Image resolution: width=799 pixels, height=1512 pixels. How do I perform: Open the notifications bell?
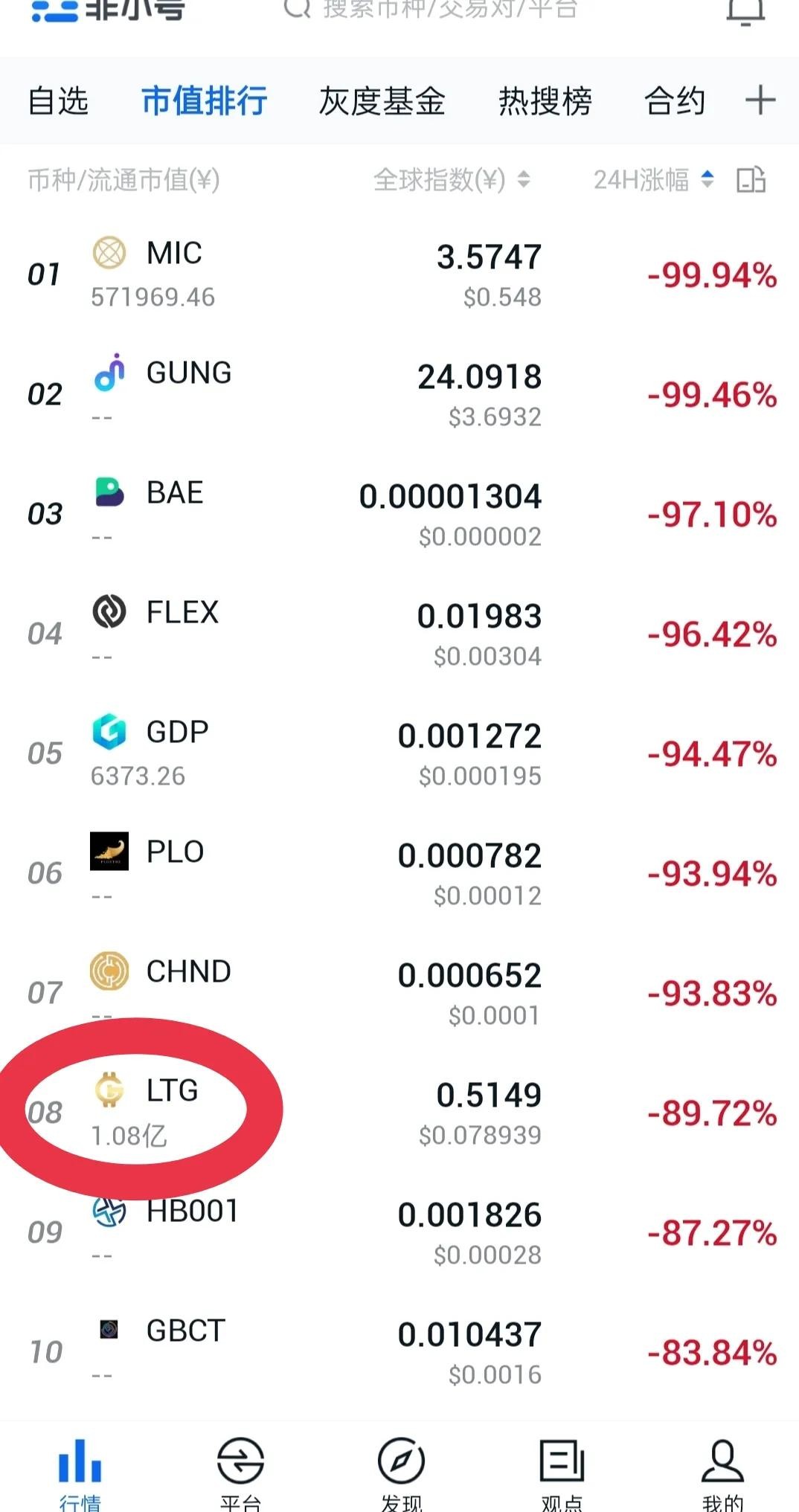click(x=745, y=10)
